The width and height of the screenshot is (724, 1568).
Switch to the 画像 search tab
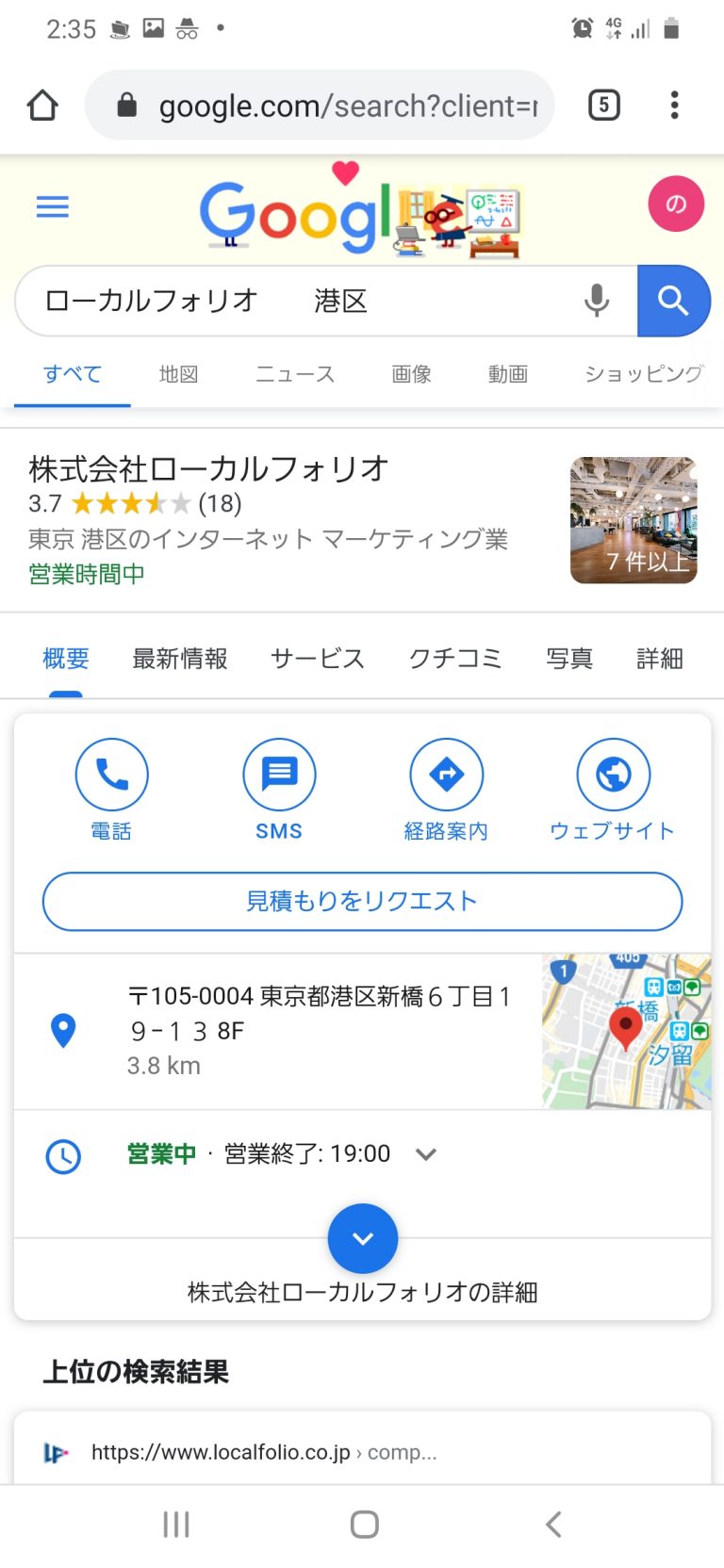click(x=412, y=374)
